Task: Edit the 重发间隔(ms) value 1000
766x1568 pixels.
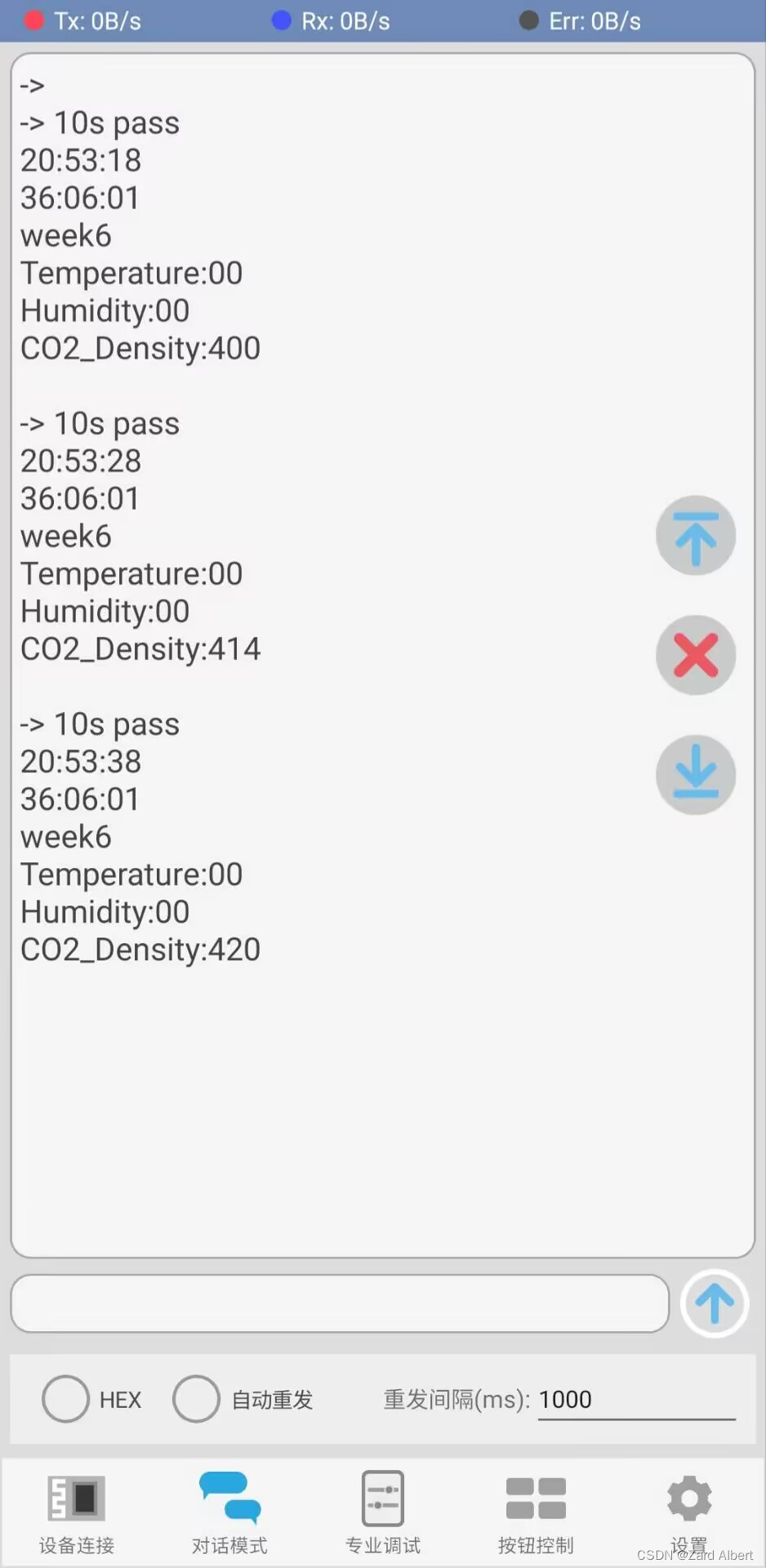Action: (x=636, y=1398)
